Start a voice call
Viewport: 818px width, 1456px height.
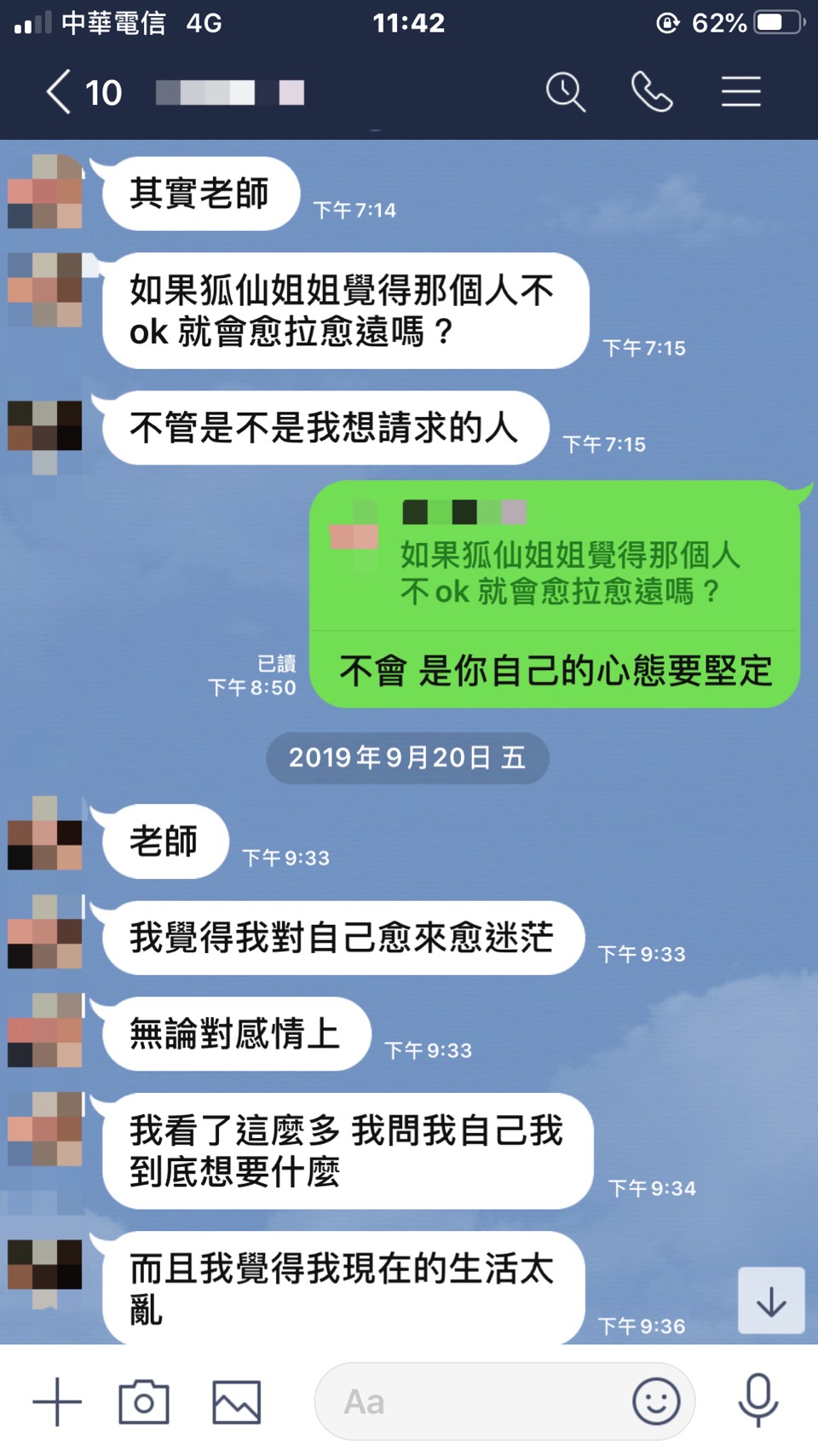click(652, 92)
